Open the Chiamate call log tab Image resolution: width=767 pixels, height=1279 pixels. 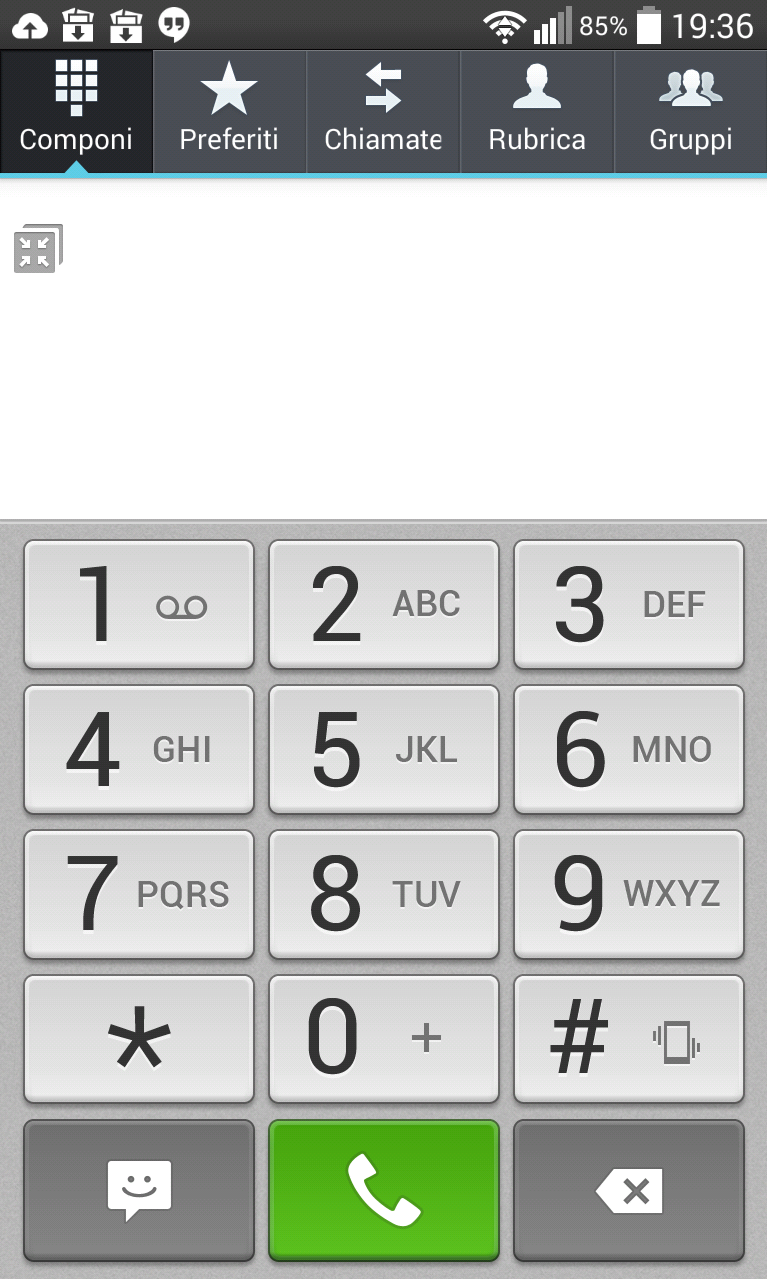pos(383,112)
